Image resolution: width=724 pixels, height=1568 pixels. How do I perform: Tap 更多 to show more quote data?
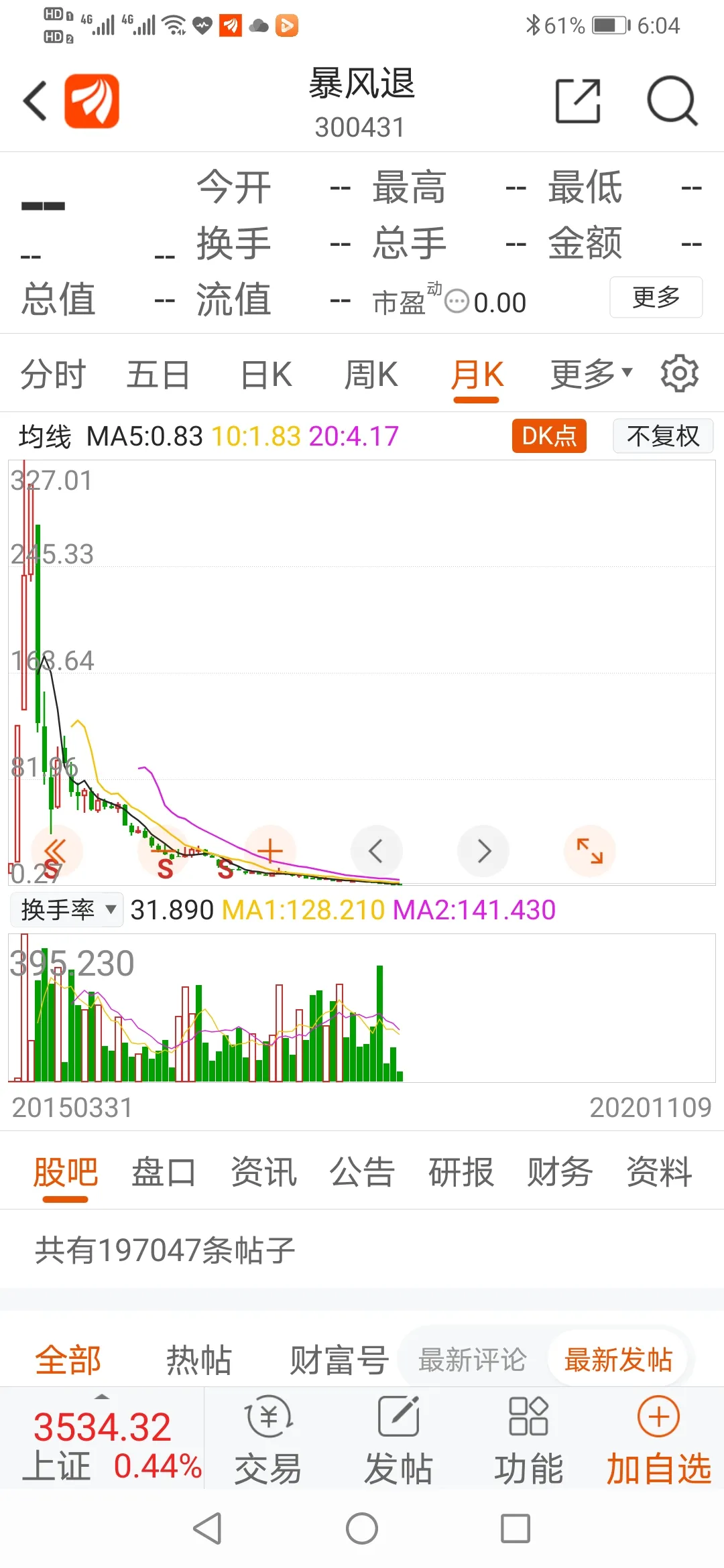pos(656,297)
